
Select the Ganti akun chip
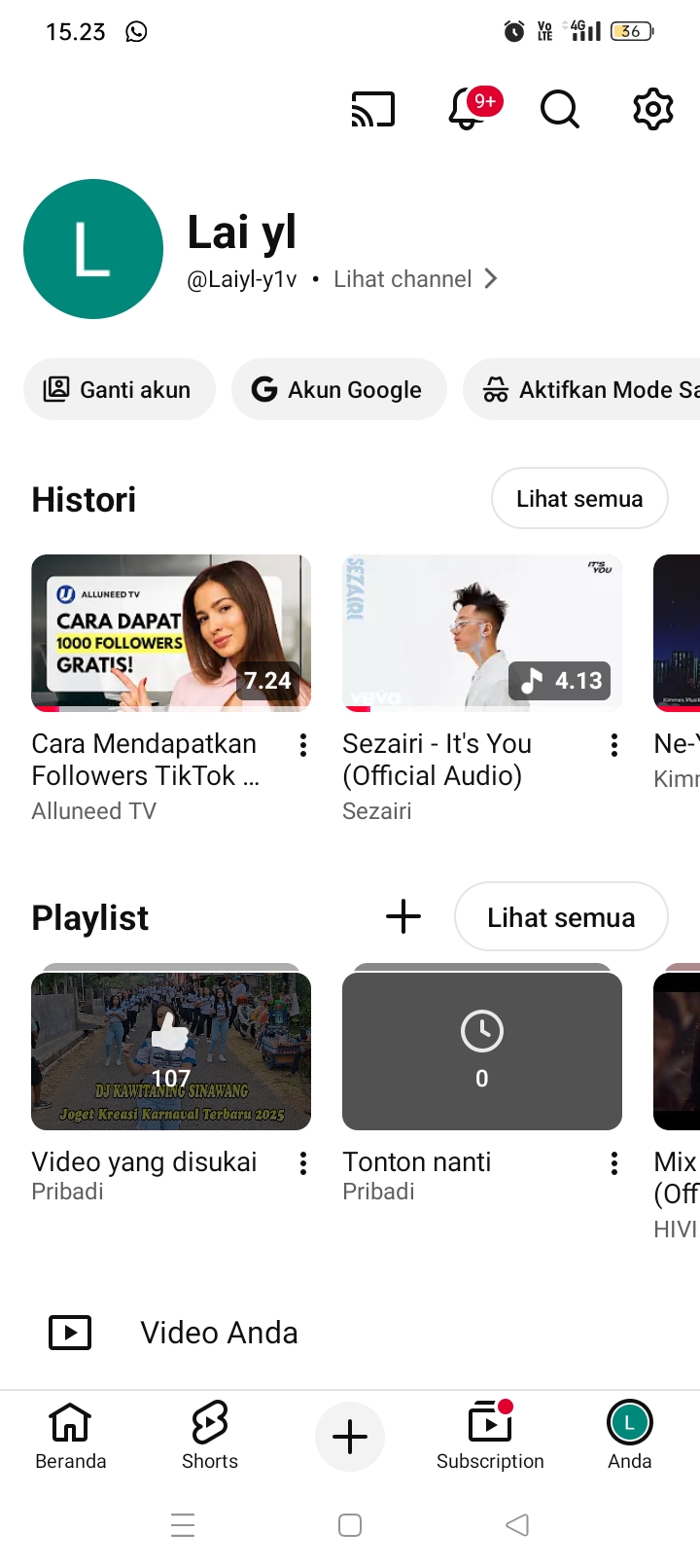click(119, 389)
